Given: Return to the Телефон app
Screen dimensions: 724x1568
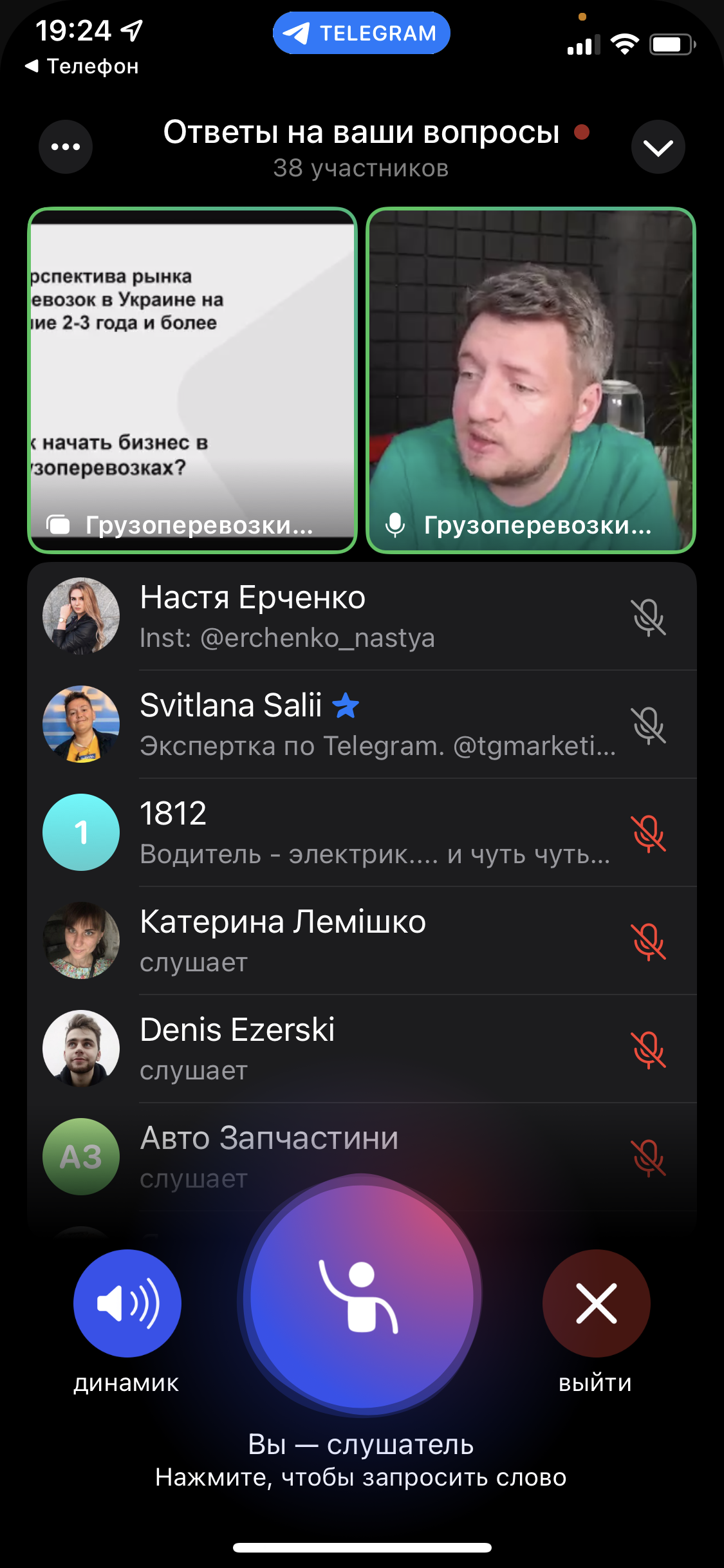Looking at the screenshot, I should 82,66.
